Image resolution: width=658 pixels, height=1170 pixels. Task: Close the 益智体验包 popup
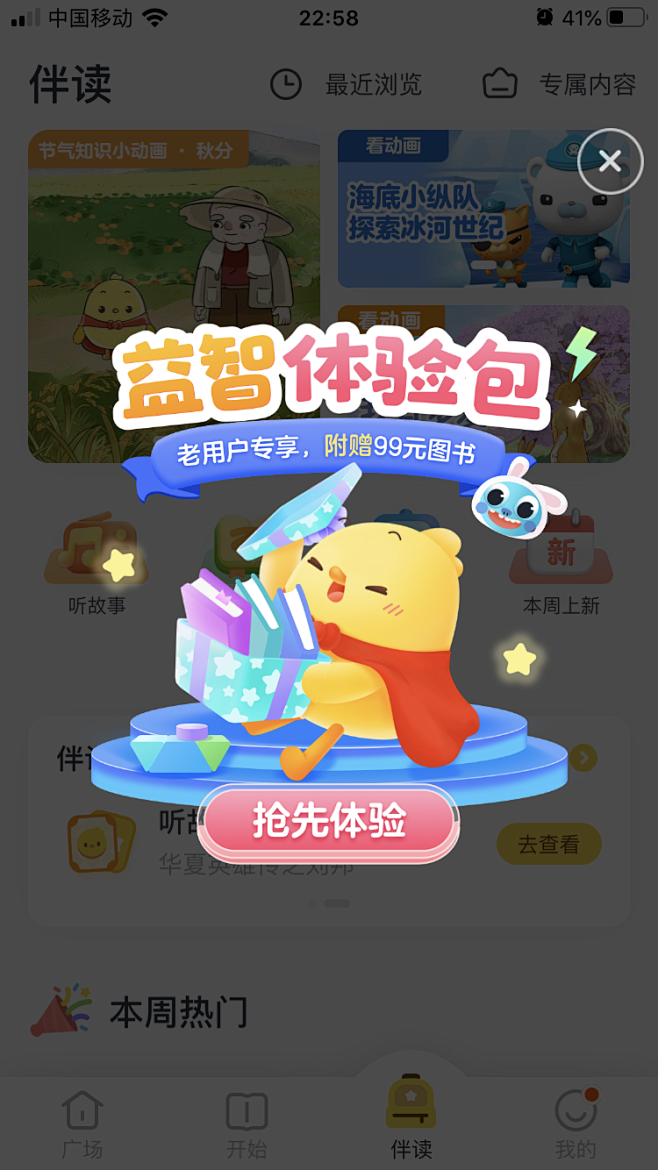coord(610,161)
